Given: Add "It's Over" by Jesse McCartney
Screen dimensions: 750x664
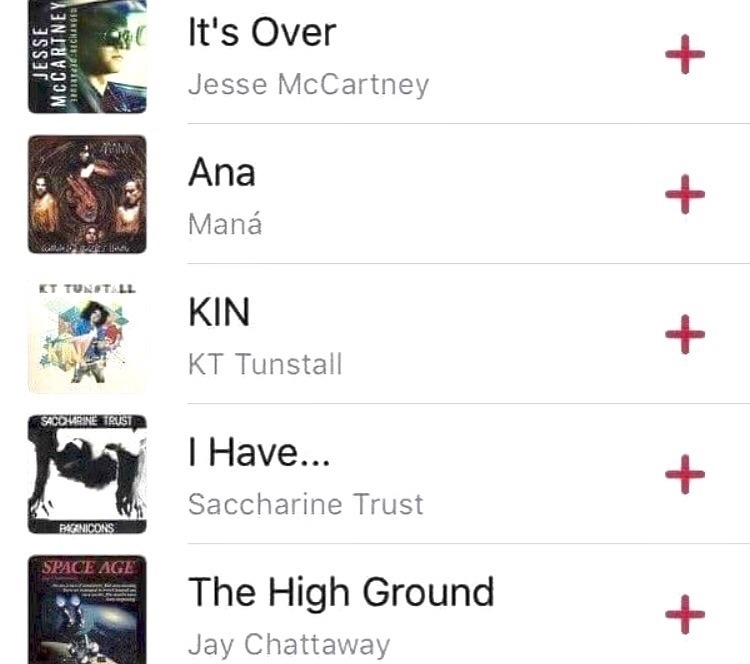Looking at the screenshot, I should click(685, 55).
